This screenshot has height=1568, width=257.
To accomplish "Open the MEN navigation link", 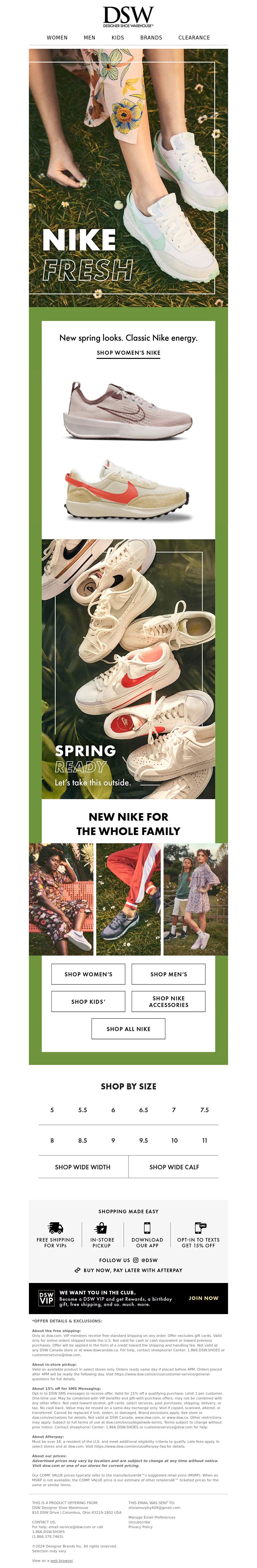I will (x=90, y=38).
